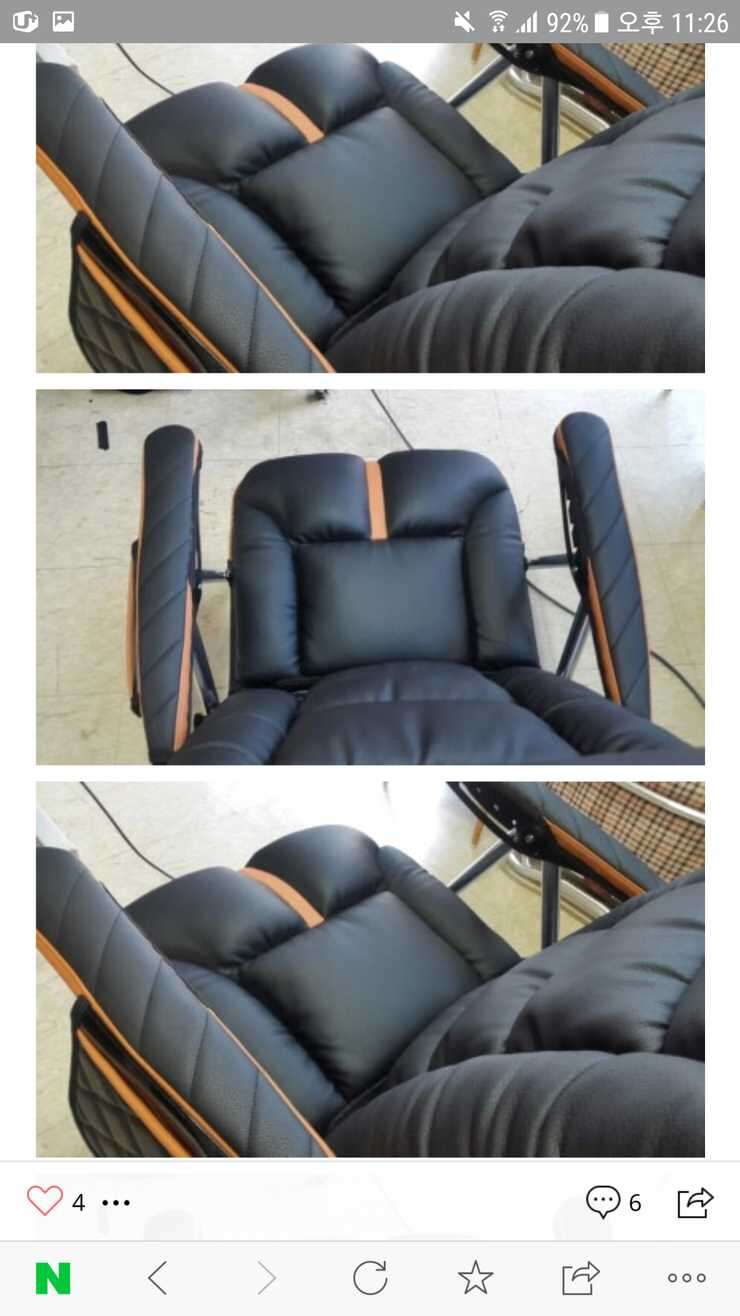Screen dimensions: 740x1316
Task: Open the top chair photo
Action: (370, 208)
